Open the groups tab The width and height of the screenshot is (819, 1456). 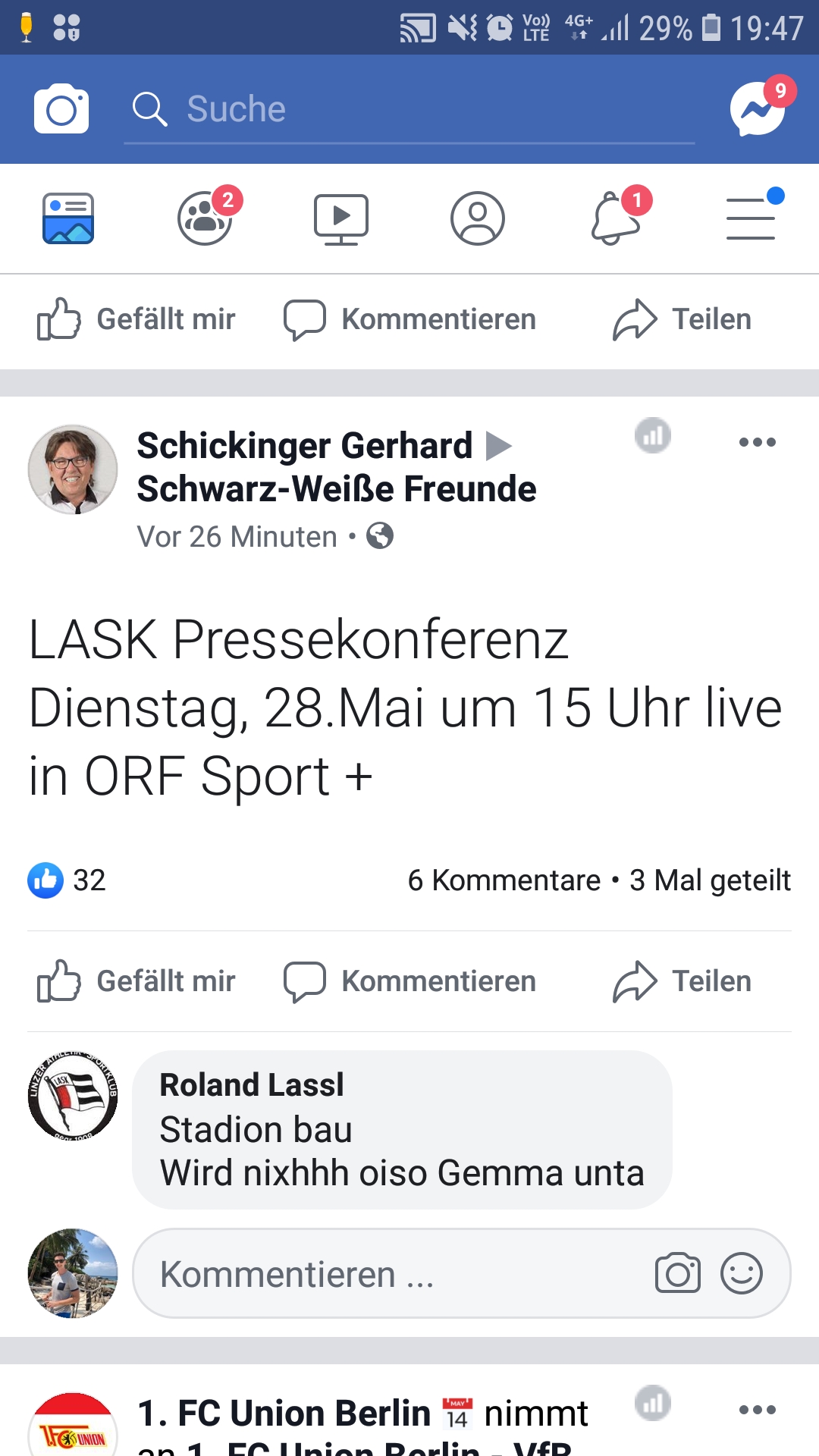206,217
